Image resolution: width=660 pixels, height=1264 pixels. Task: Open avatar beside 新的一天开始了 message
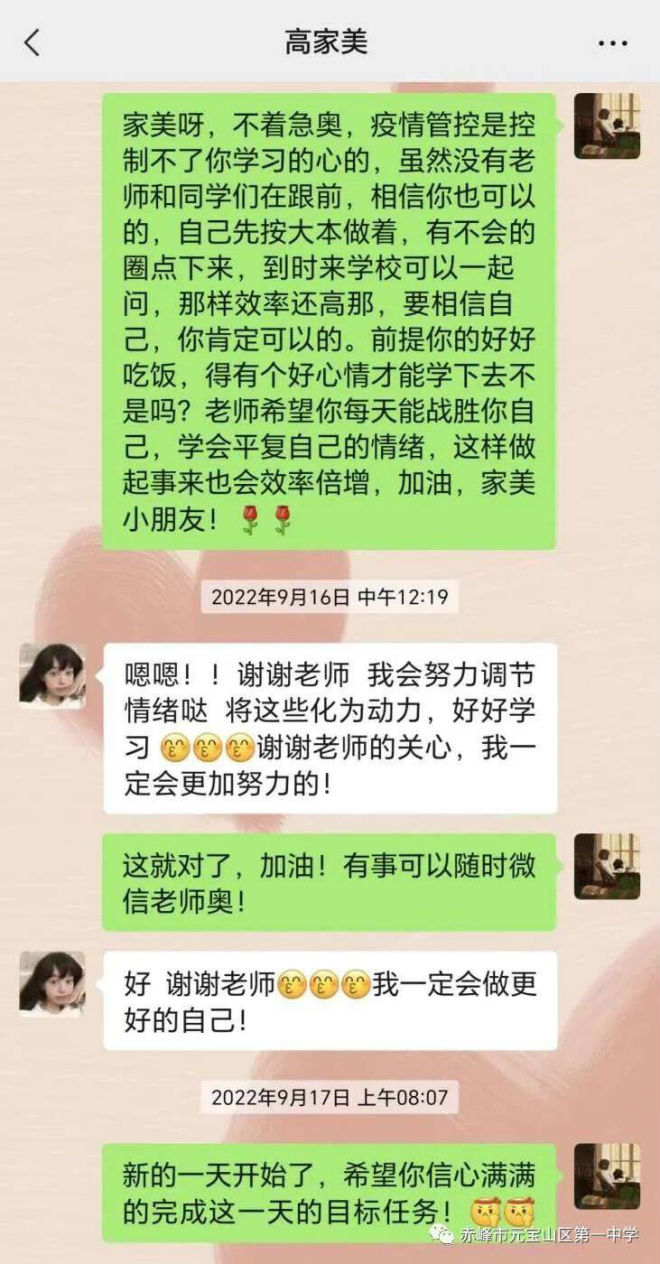606,1176
